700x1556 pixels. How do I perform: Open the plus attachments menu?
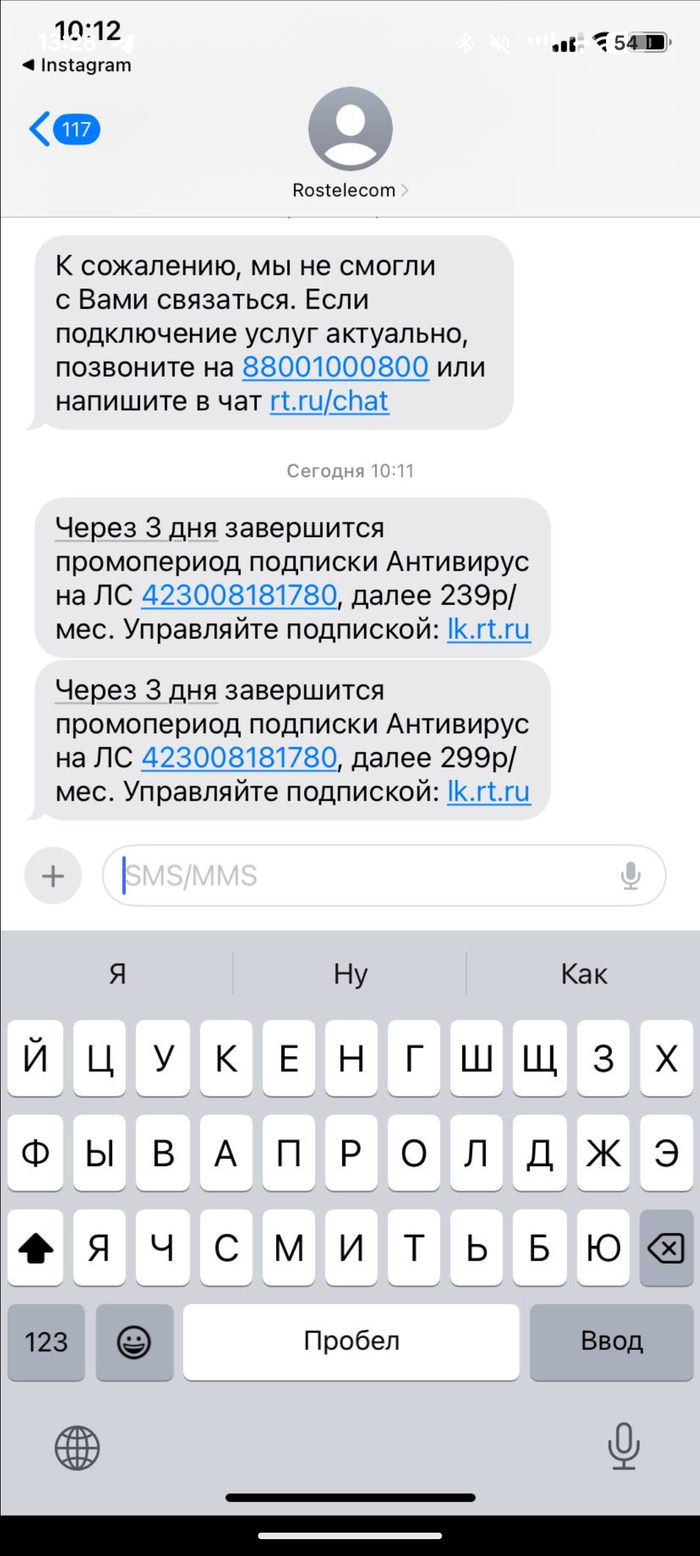52,877
